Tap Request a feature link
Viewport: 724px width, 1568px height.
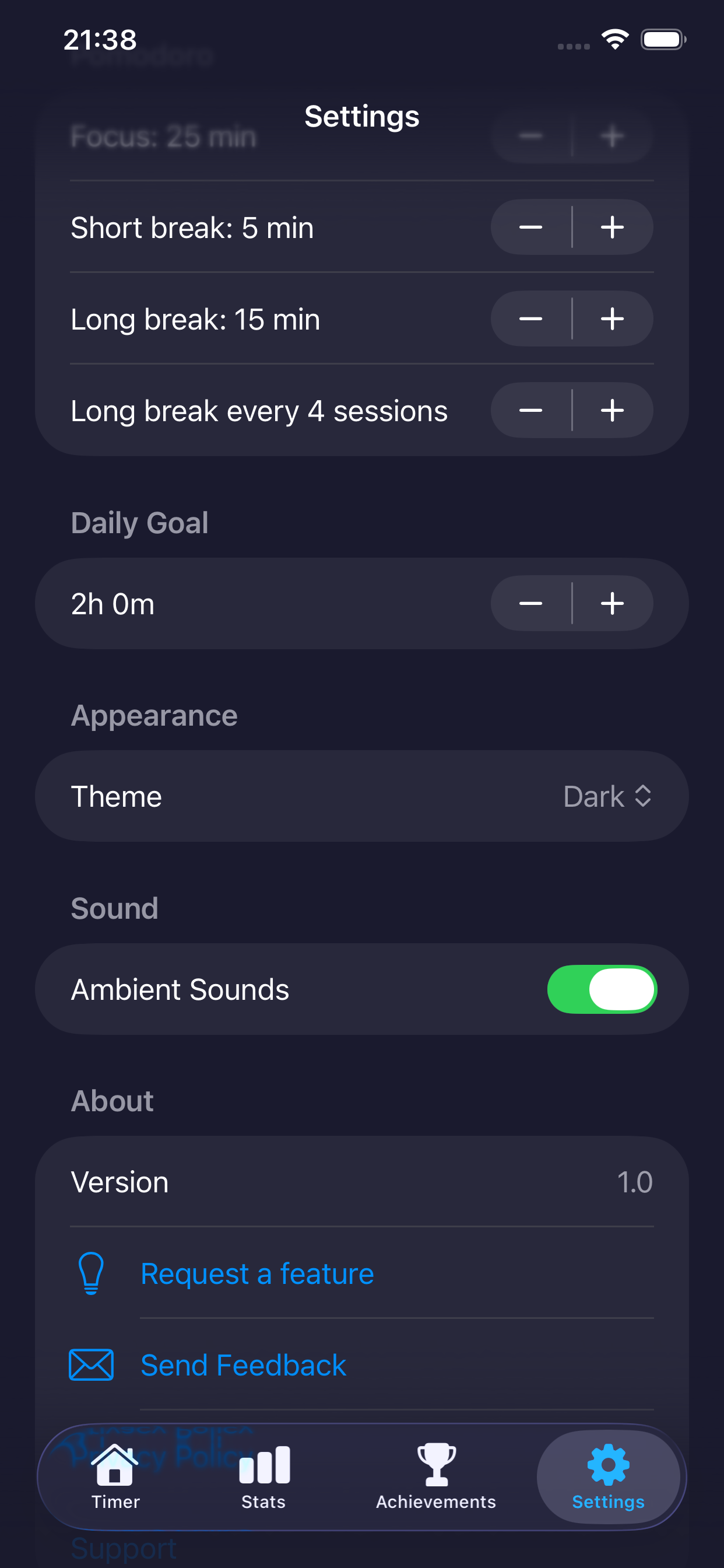pyautogui.click(x=256, y=1273)
